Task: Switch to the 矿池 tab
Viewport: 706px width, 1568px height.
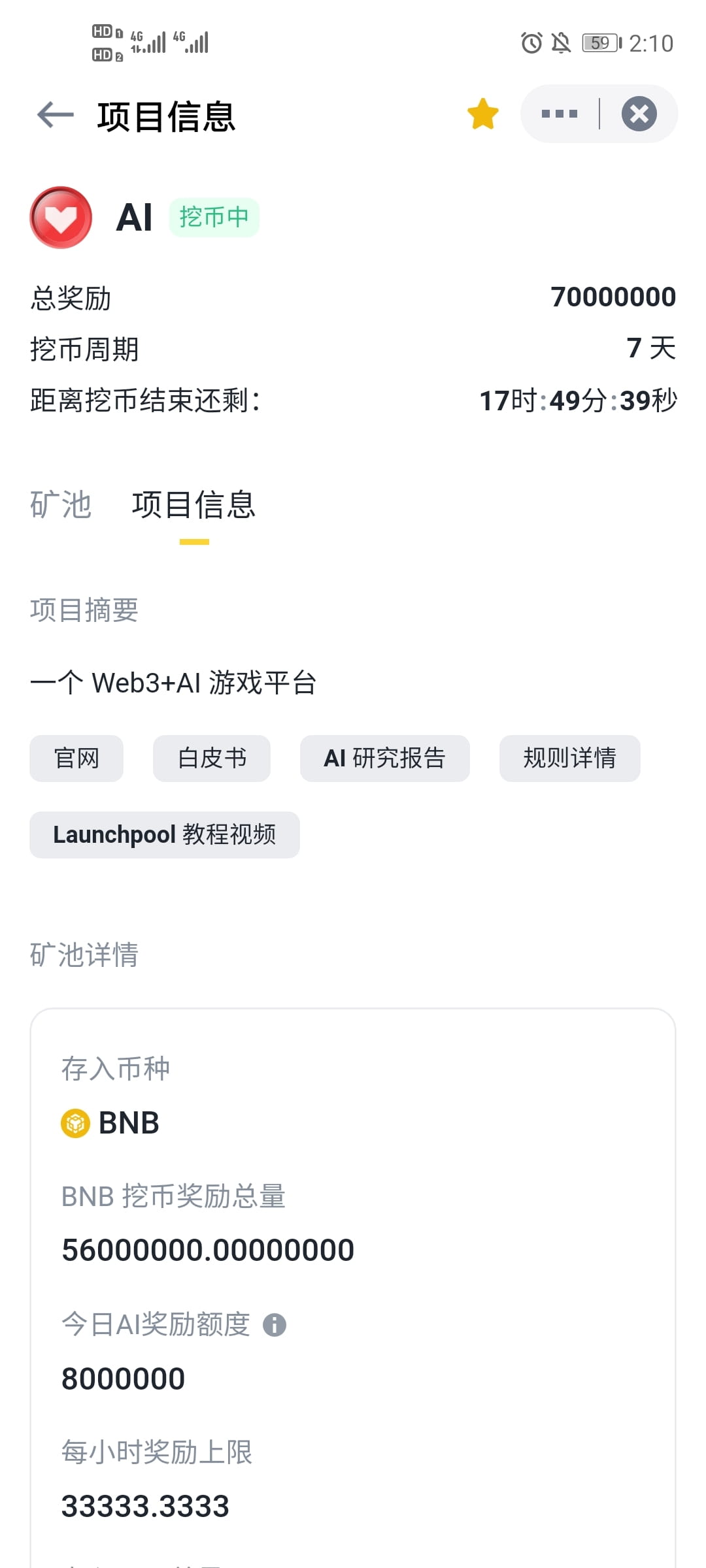Action: (60, 505)
